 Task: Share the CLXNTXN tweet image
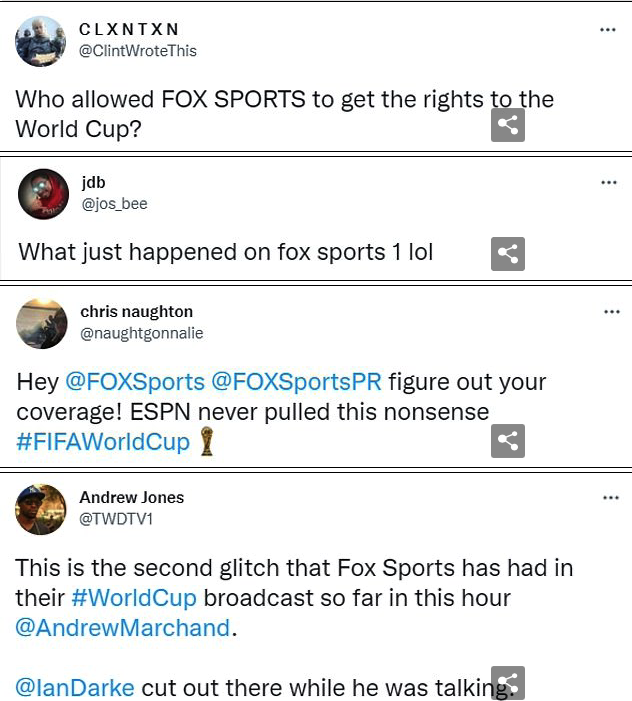coord(508,125)
